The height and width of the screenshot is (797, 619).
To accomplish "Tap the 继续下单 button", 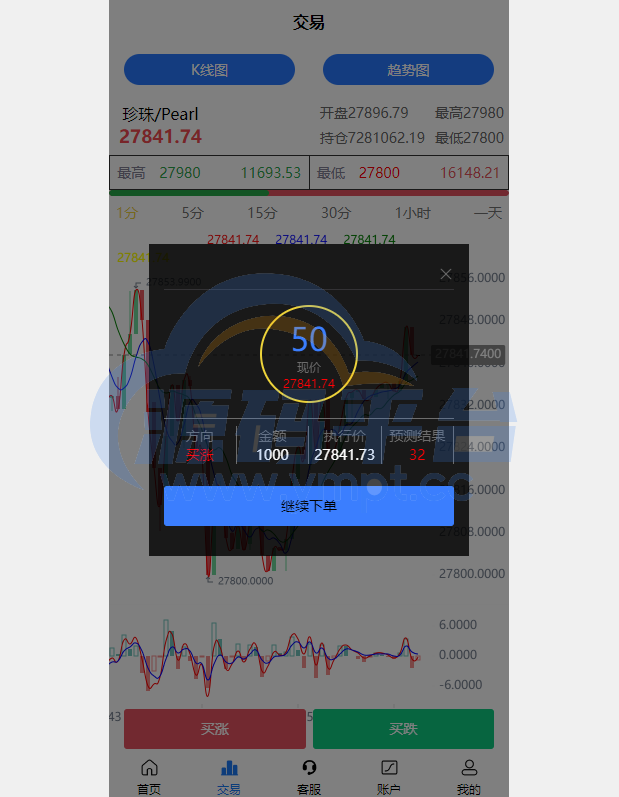I will pos(309,506).
